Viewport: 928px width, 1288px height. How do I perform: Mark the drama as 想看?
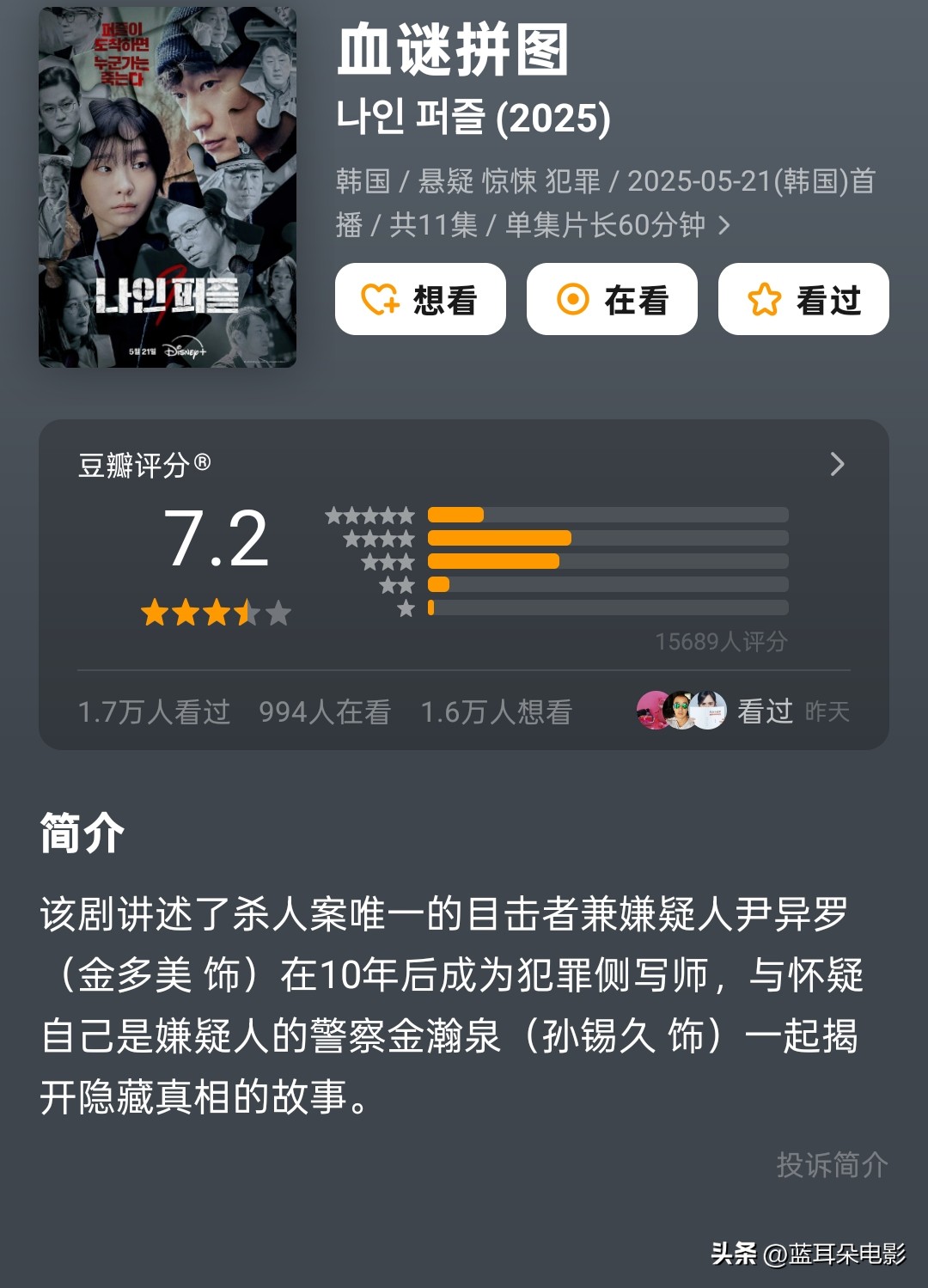click(419, 299)
